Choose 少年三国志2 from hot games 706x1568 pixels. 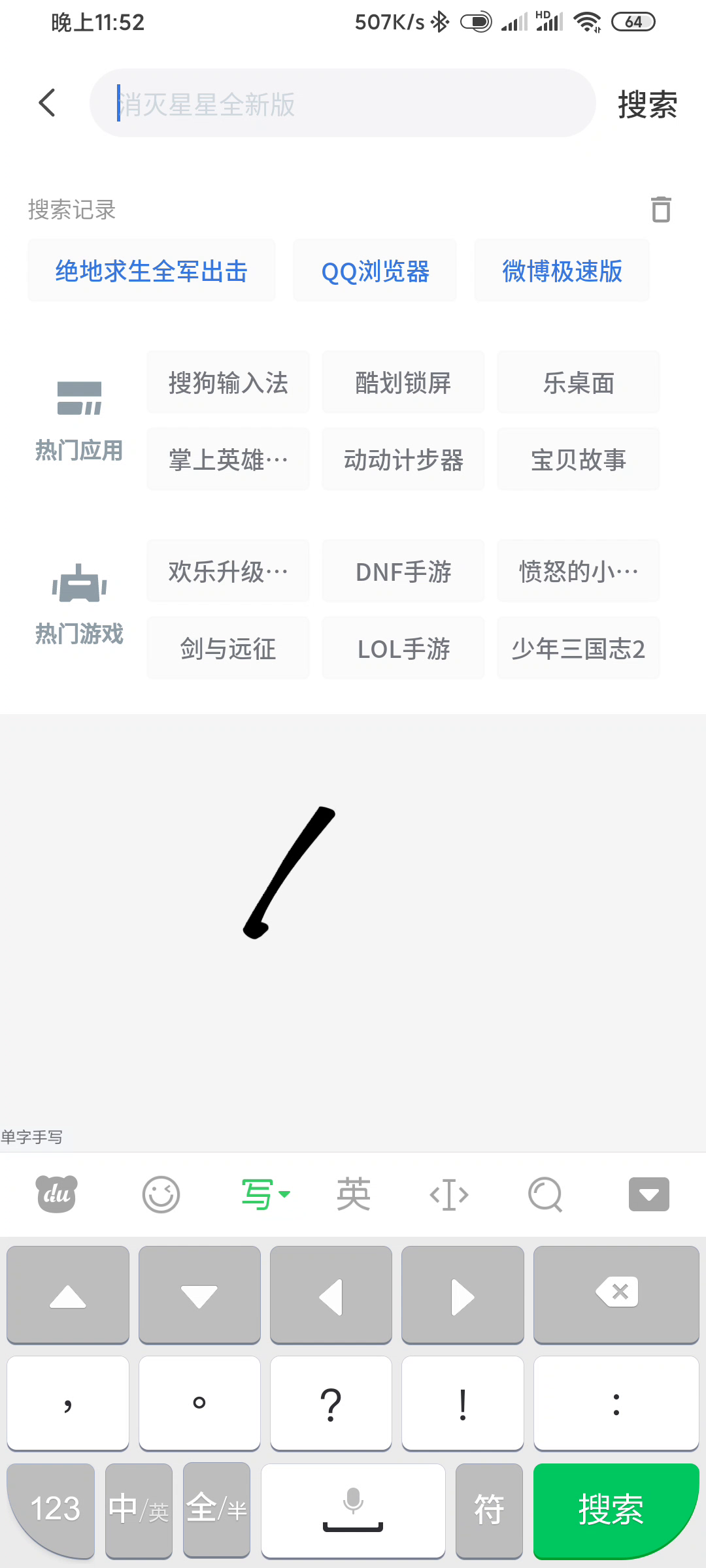pyautogui.click(x=579, y=648)
